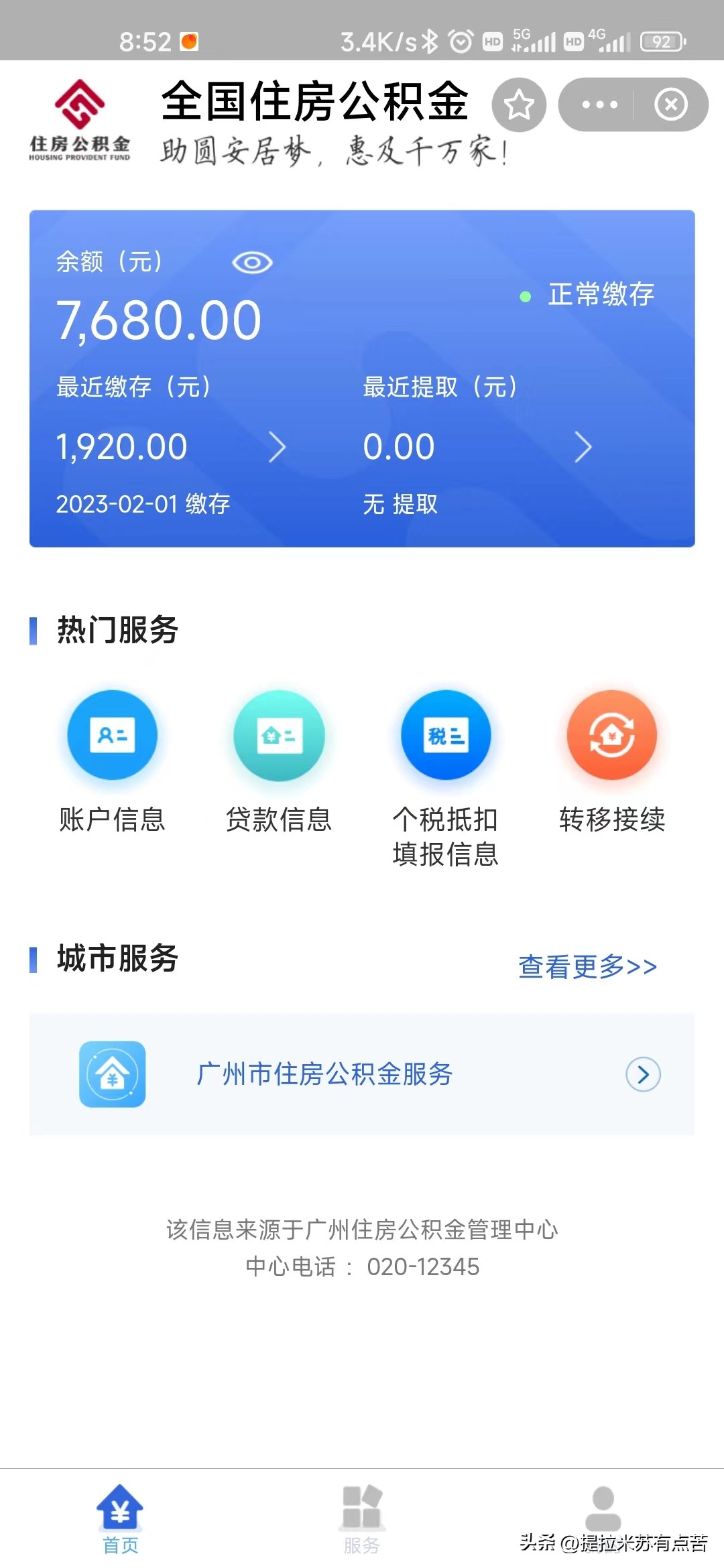This screenshot has height=1568, width=724.
Task: Open the profile icon in bottom bar
Action: (603, 1508)
